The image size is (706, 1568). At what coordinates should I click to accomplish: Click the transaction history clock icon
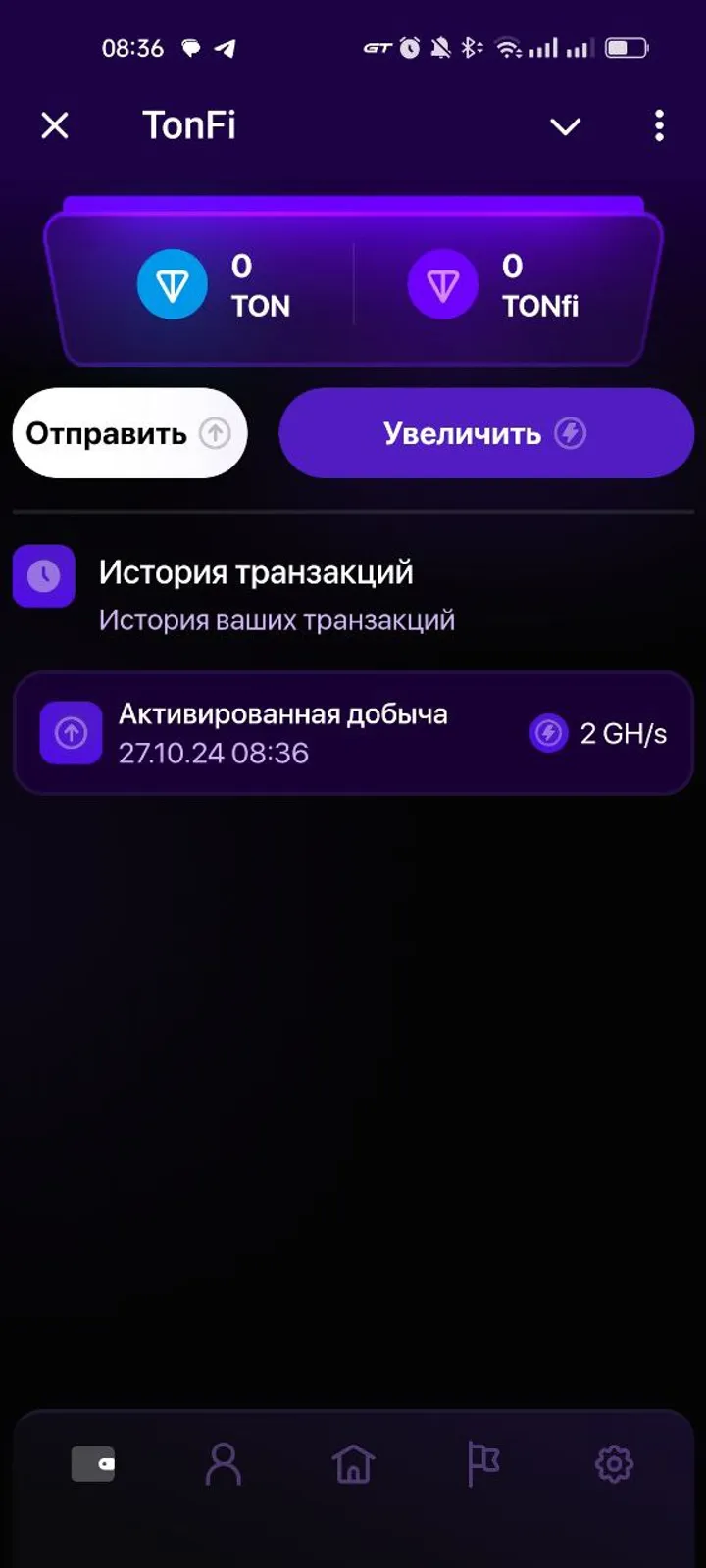pos(43,576)
